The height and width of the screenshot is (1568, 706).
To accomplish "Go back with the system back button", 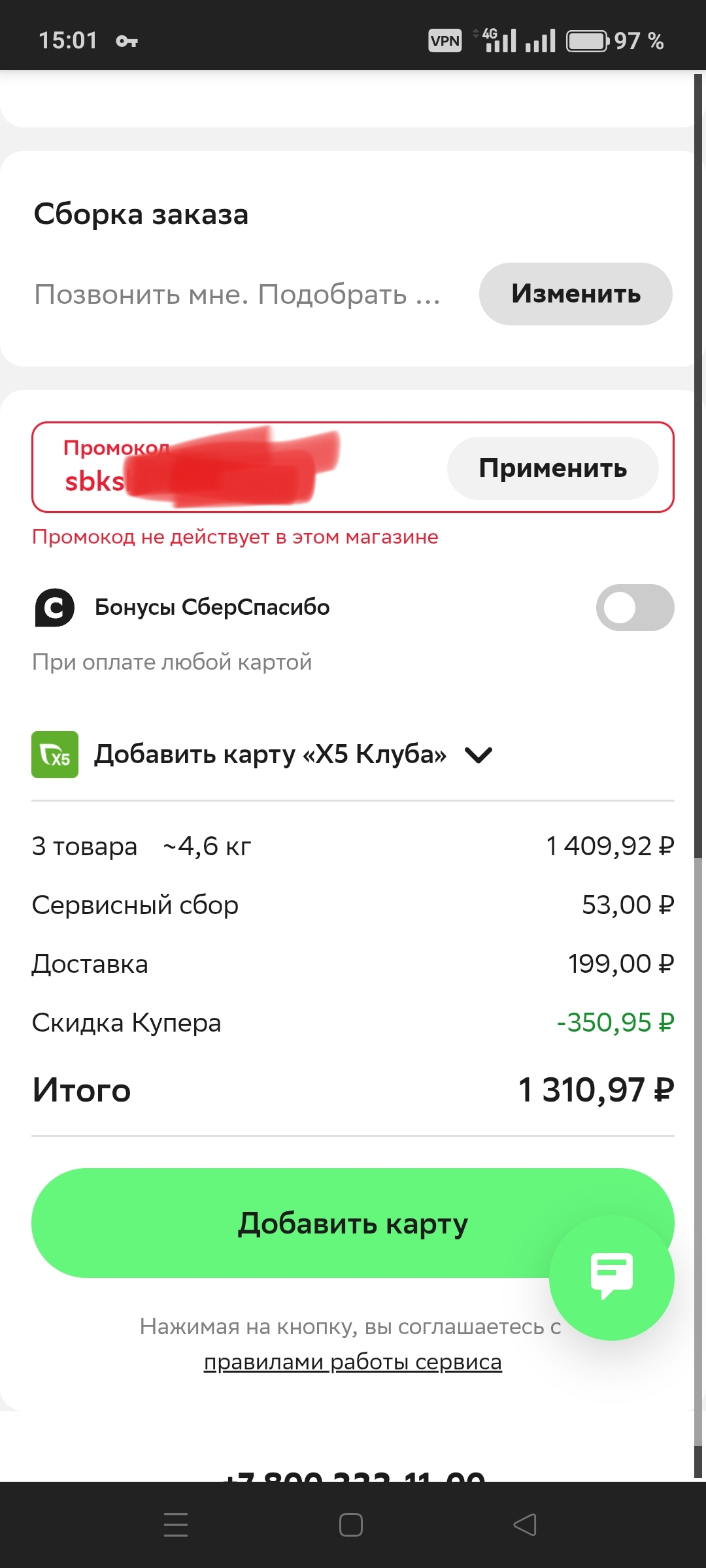I will point(525,1525).
